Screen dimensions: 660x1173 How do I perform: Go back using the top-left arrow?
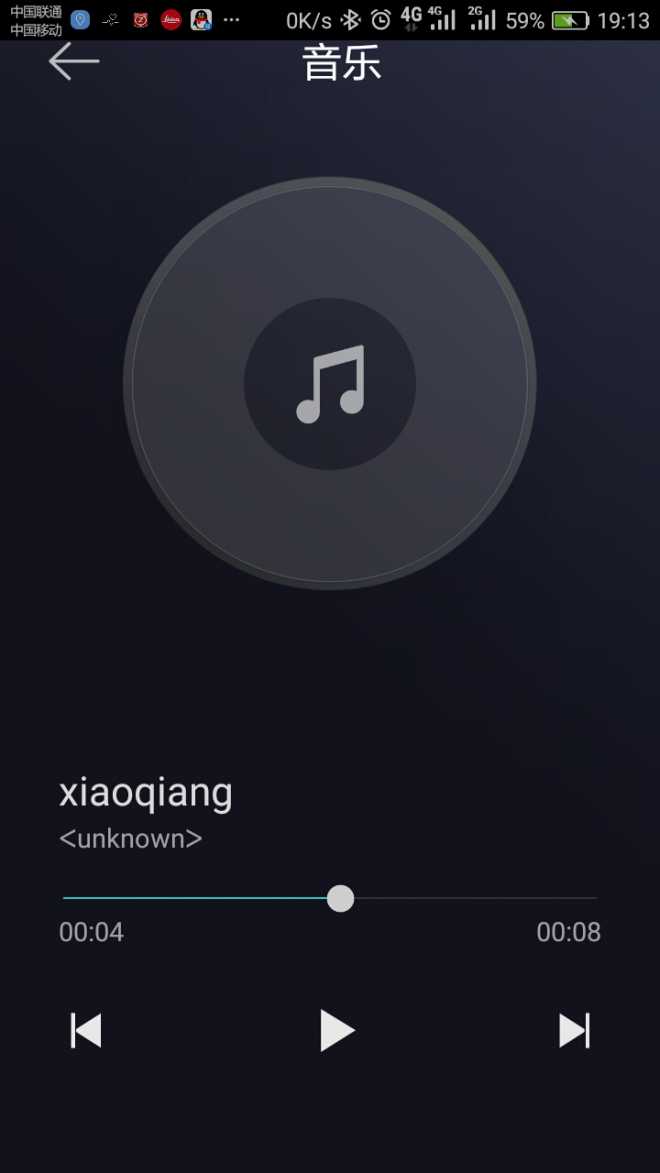click(x=74, y=62)
